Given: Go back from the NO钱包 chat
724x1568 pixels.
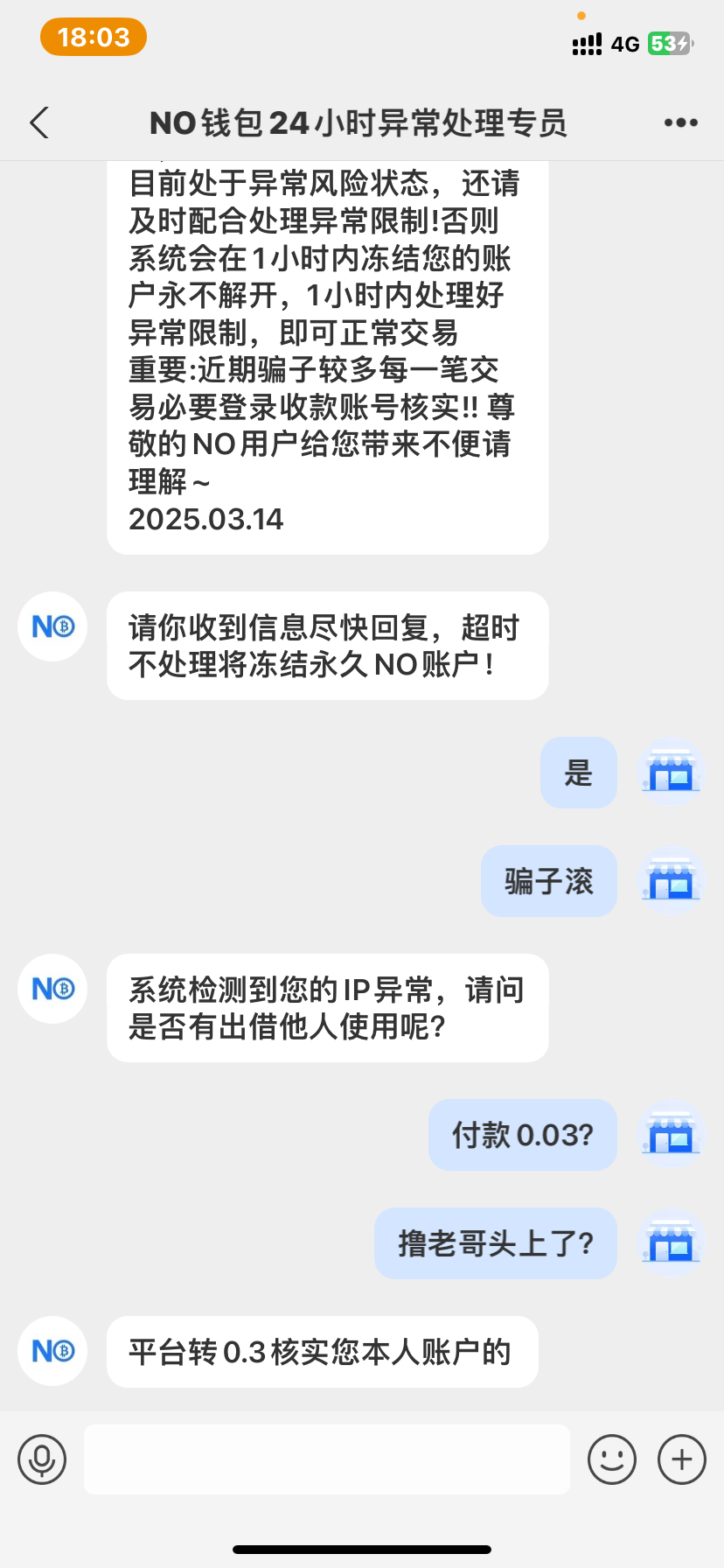Looking at the screenshot, I should (40, 123).
